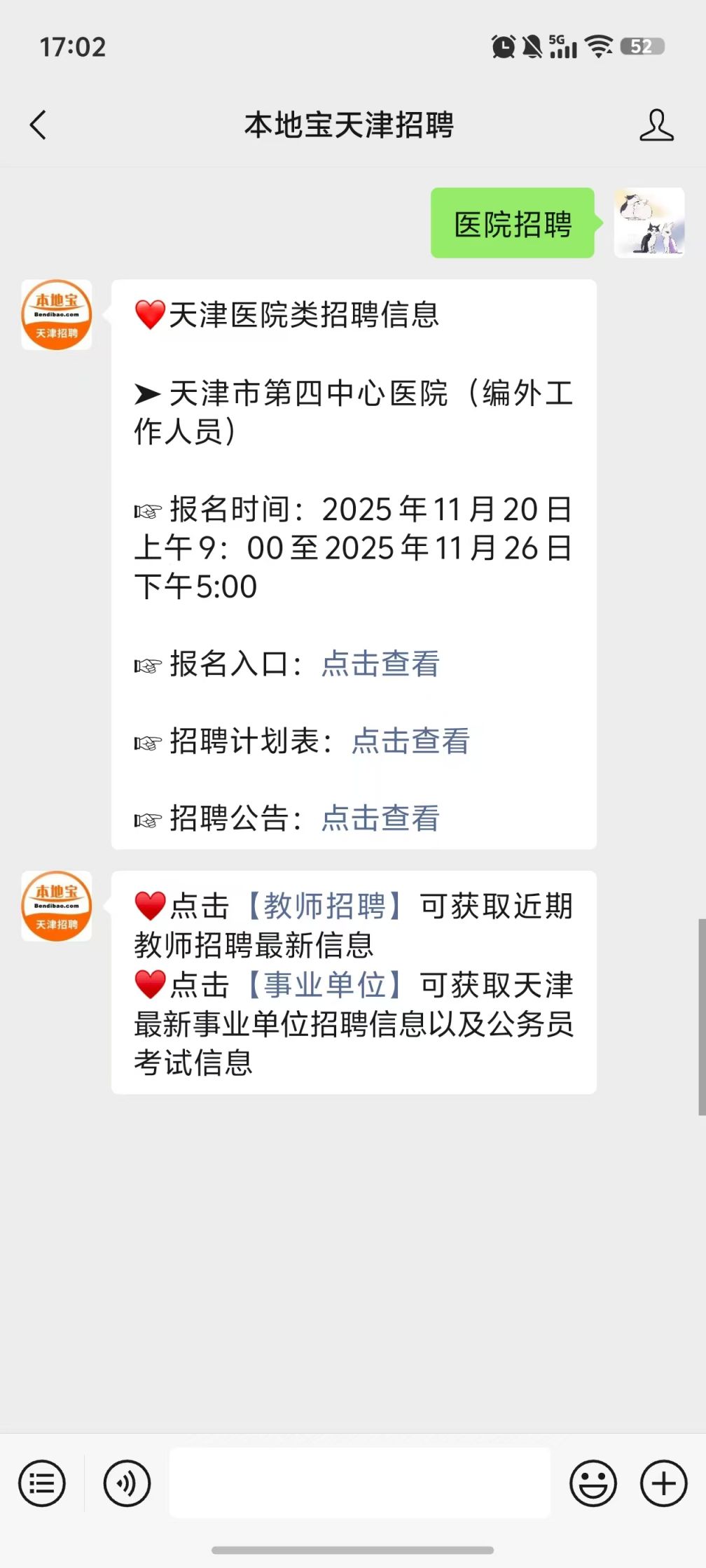Open 点击查看 link for 报名入口

point(380,664)
